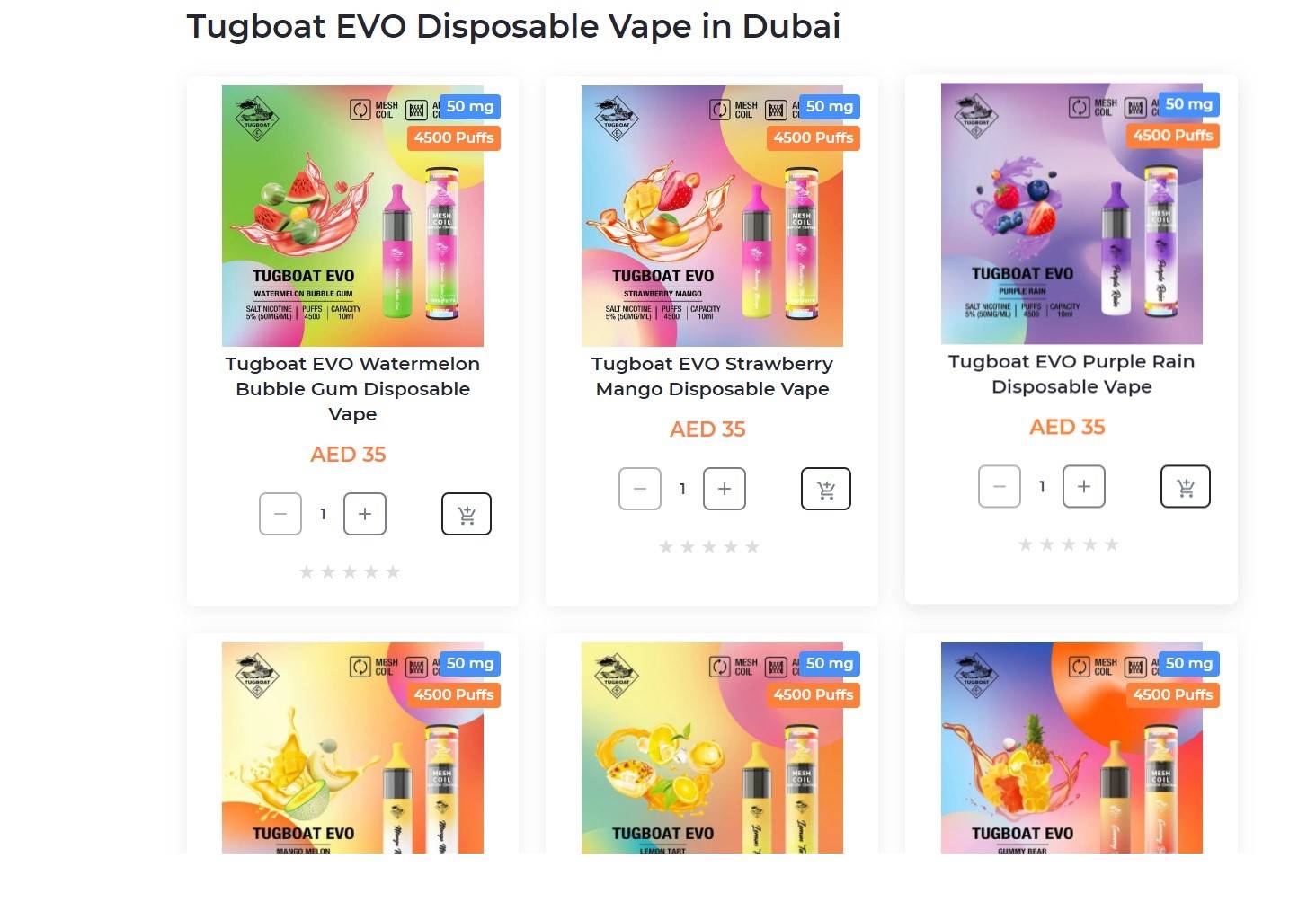The height and width of the screenshot is (911, 1316).
Task: Add Purple Rain vape to cart
Action: 1186,486
